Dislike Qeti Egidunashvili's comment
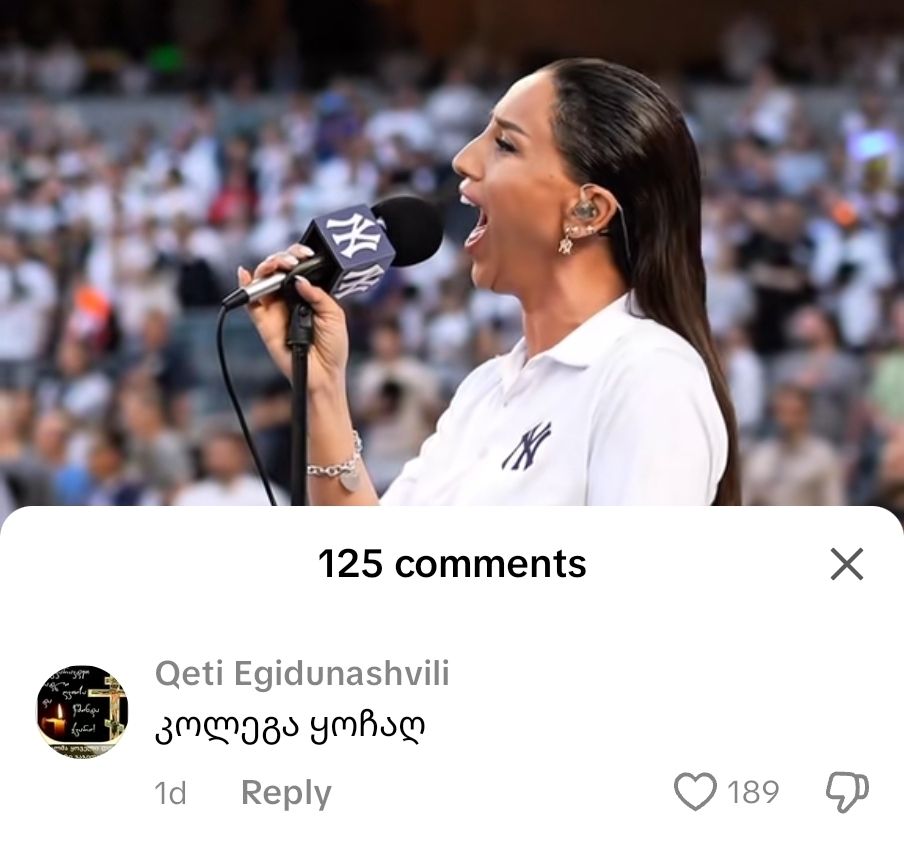 point(846,792)
